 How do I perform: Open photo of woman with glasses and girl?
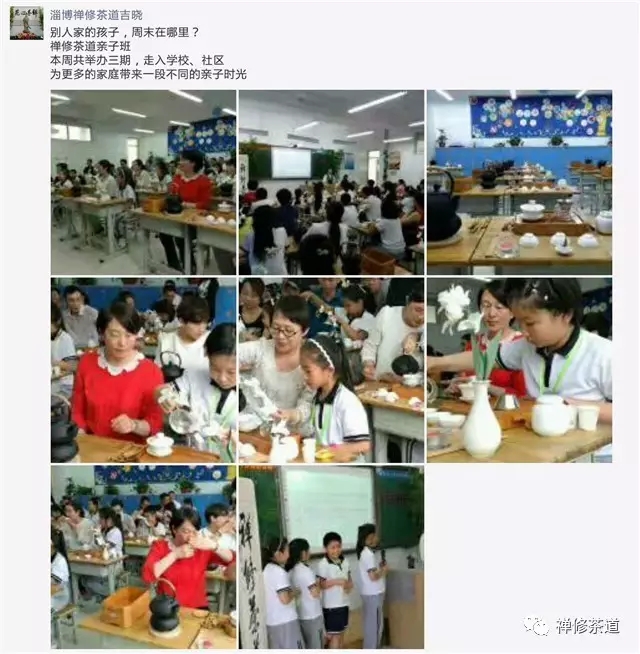(331, 369)
